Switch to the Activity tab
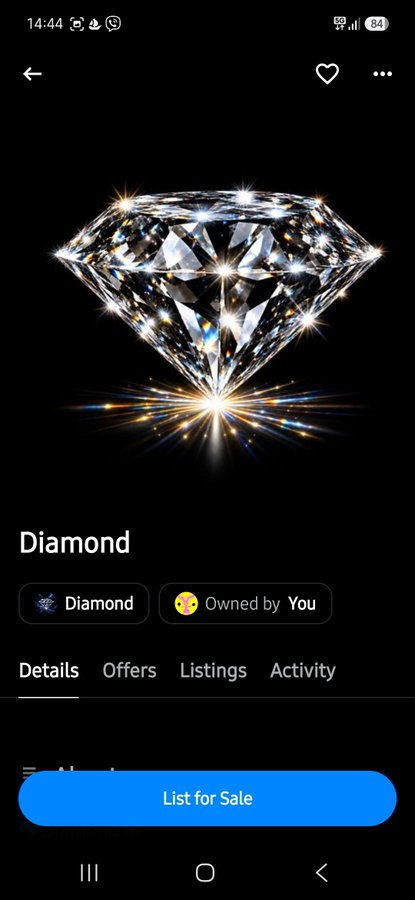The height and width of the screenshot is (900, 415). click(302, 670)
